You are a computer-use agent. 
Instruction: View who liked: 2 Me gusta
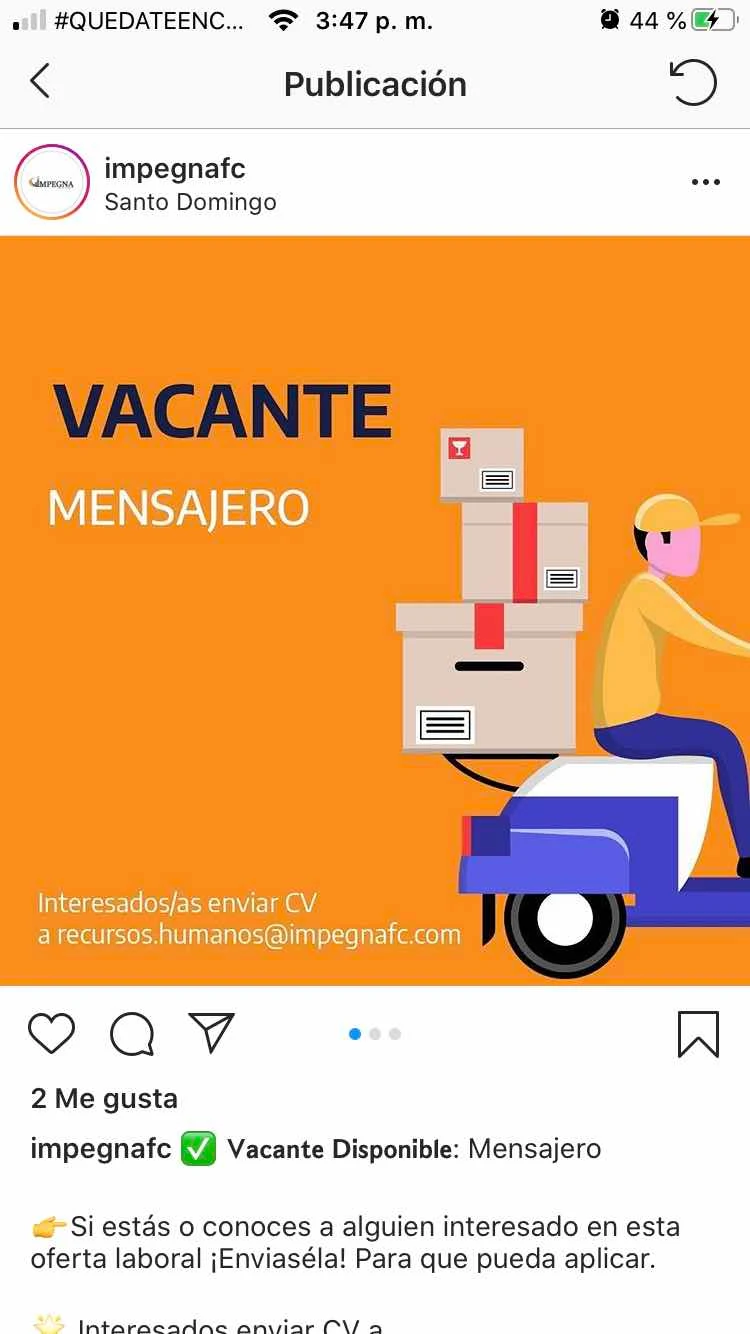click(x=104, y=1098)
